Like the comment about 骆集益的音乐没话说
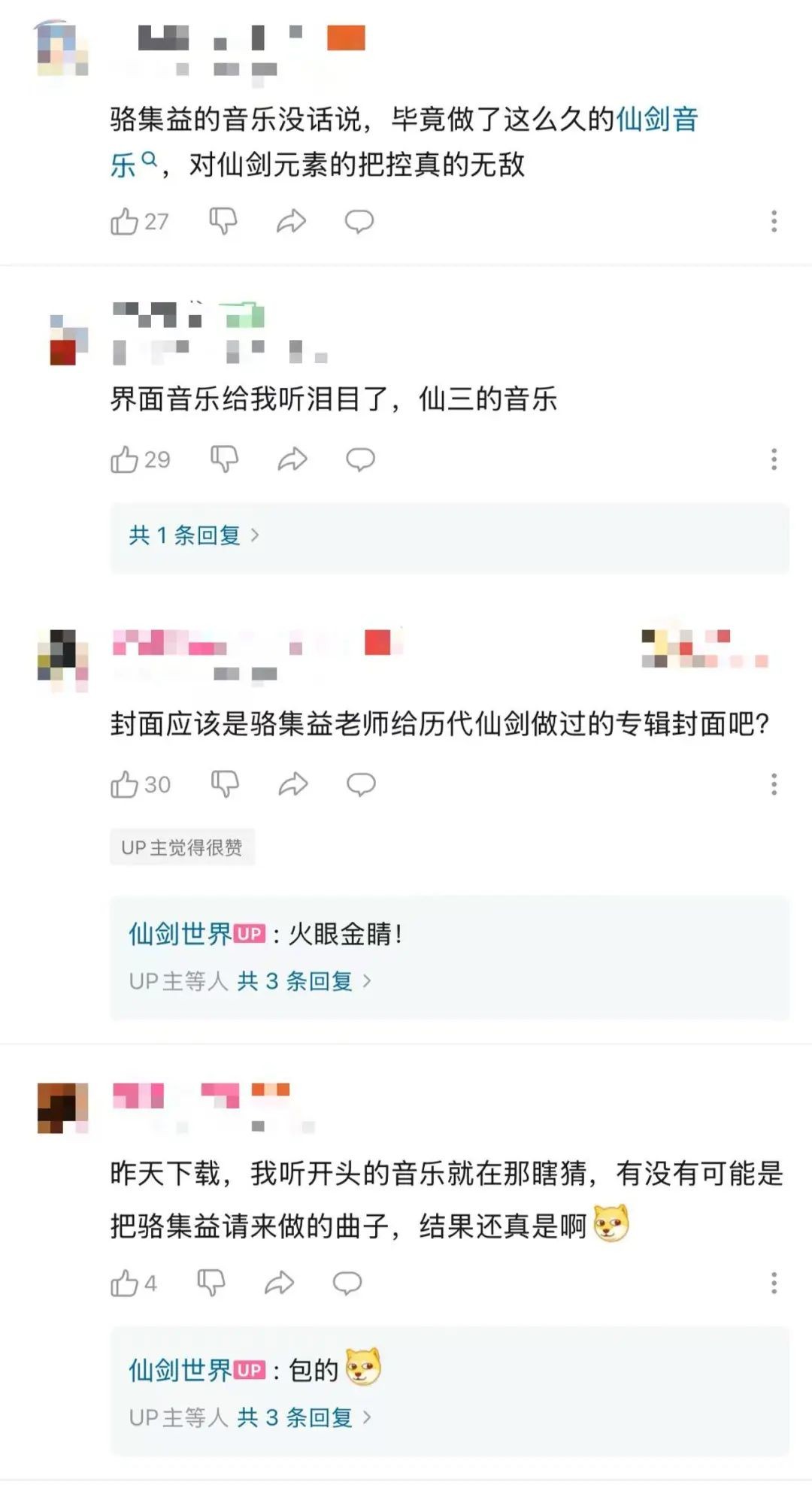 coord(125,222)
